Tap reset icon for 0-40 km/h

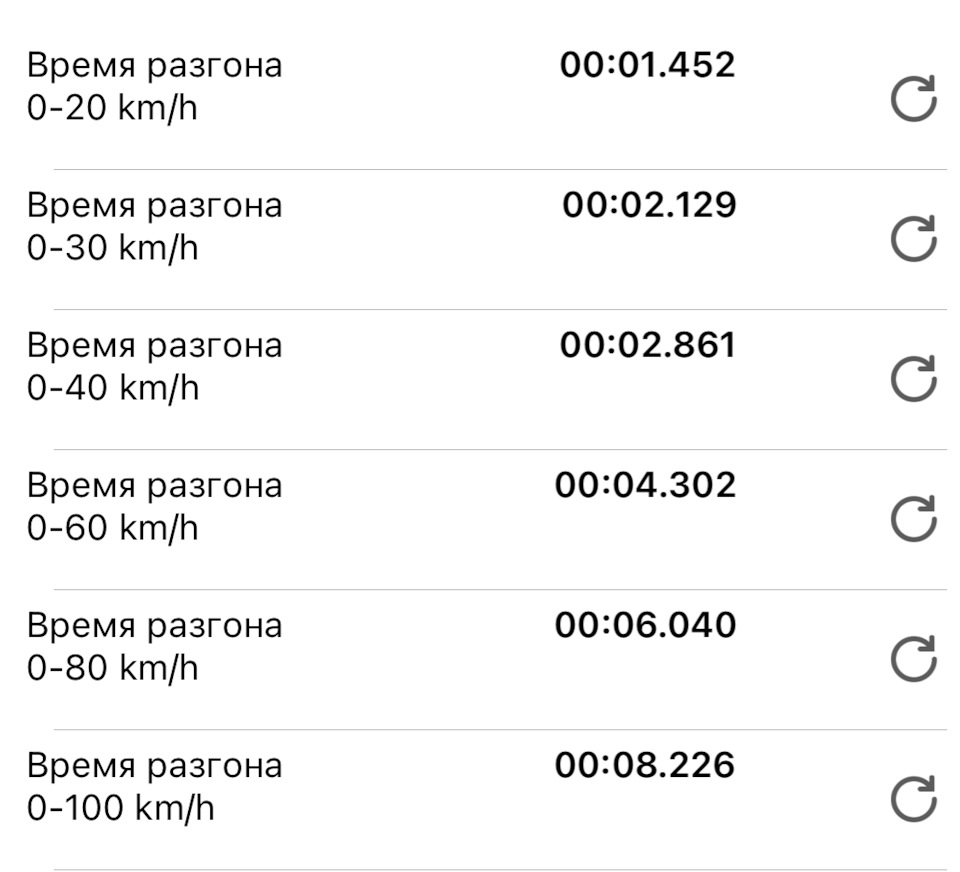[913, 381]
